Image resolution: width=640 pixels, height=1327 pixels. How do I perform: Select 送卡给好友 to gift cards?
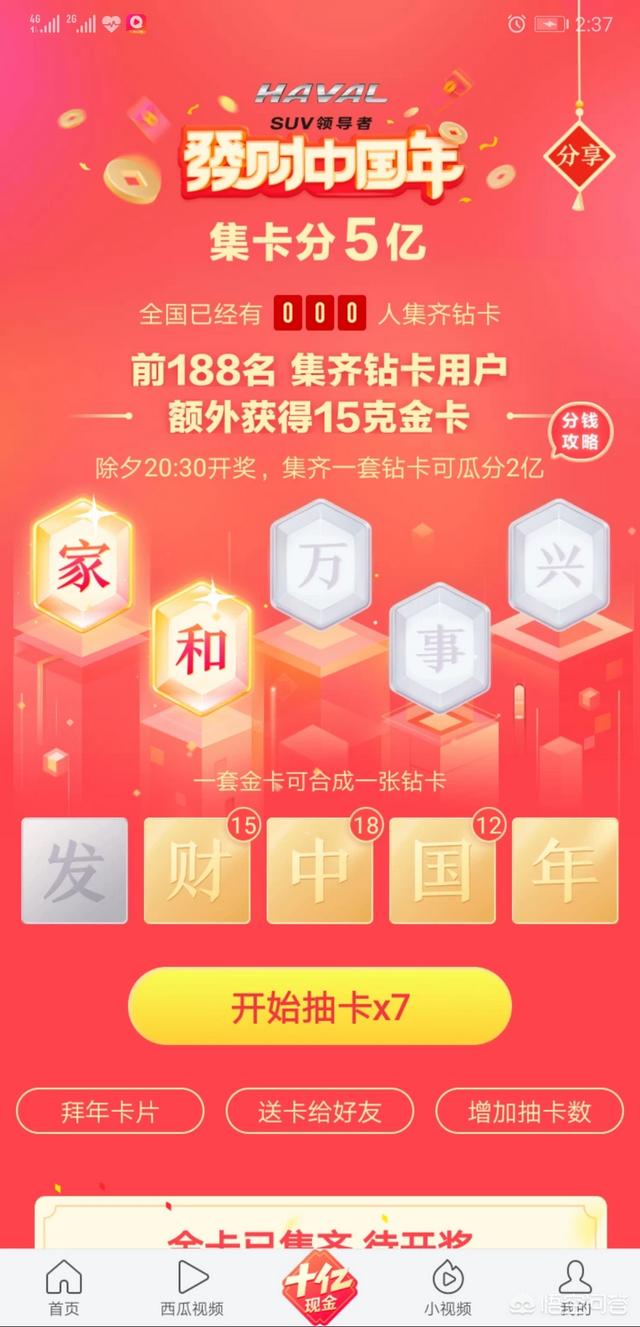pyautogui.click(x=320, y=1111)
